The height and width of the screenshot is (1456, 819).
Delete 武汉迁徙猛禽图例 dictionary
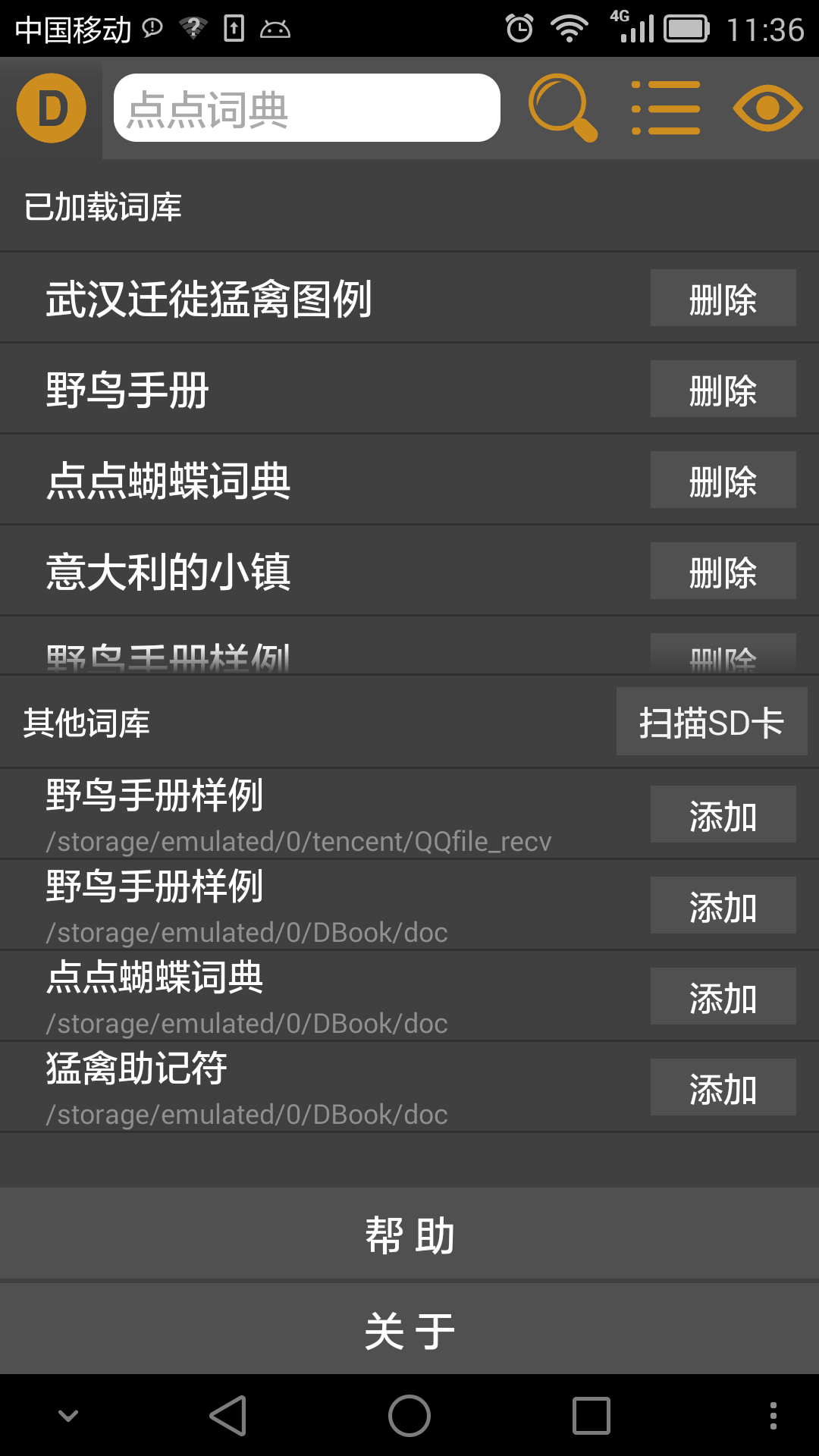coord(723,299)
